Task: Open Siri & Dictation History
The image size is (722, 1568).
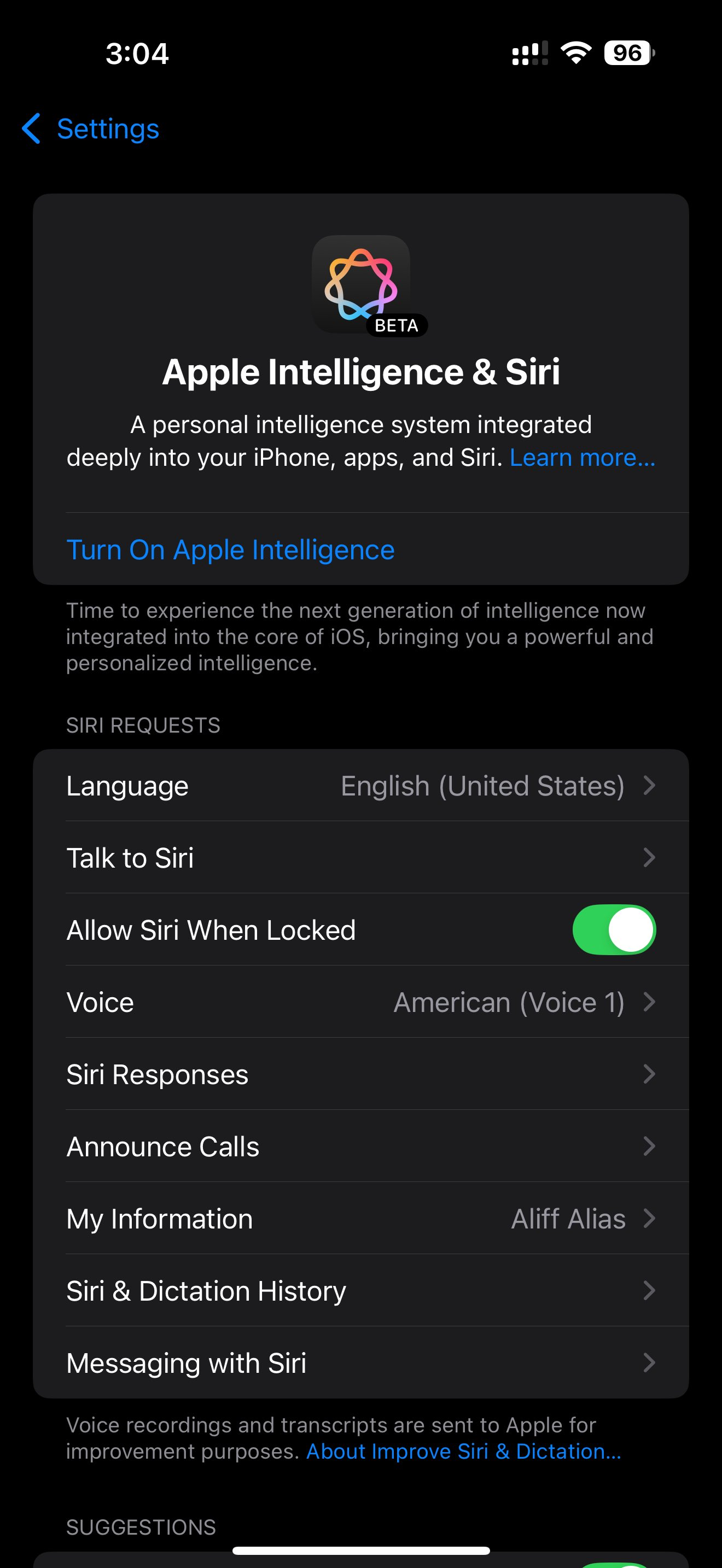Action: tap(360, 1291)
